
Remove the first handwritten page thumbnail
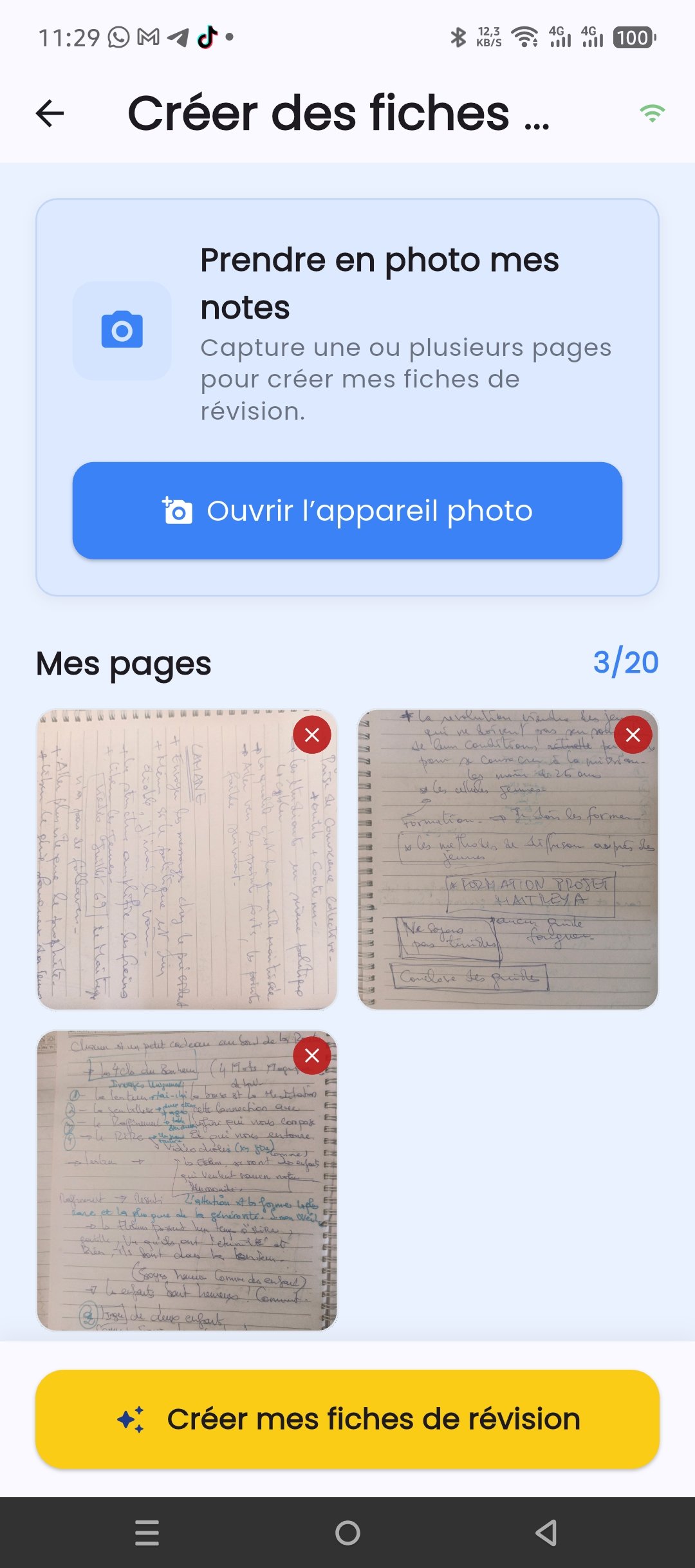tap(311, 735)
